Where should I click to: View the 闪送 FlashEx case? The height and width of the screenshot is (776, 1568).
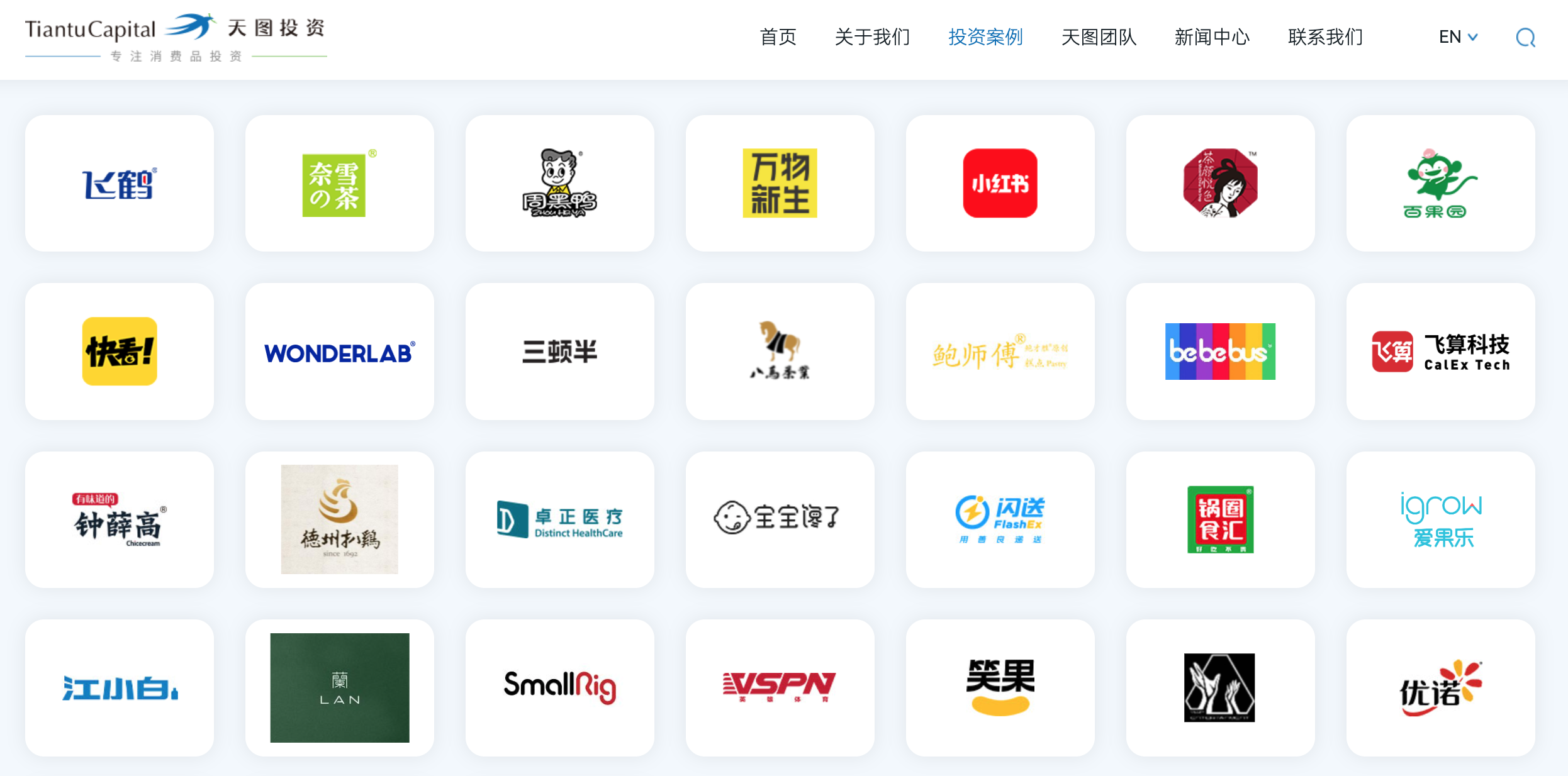click(1000, 519)
